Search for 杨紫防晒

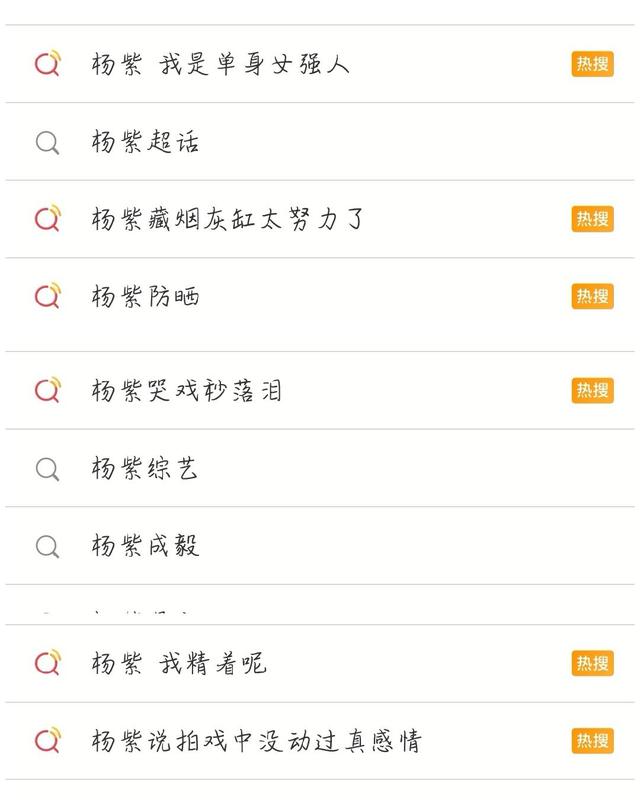tap(145, 296)
